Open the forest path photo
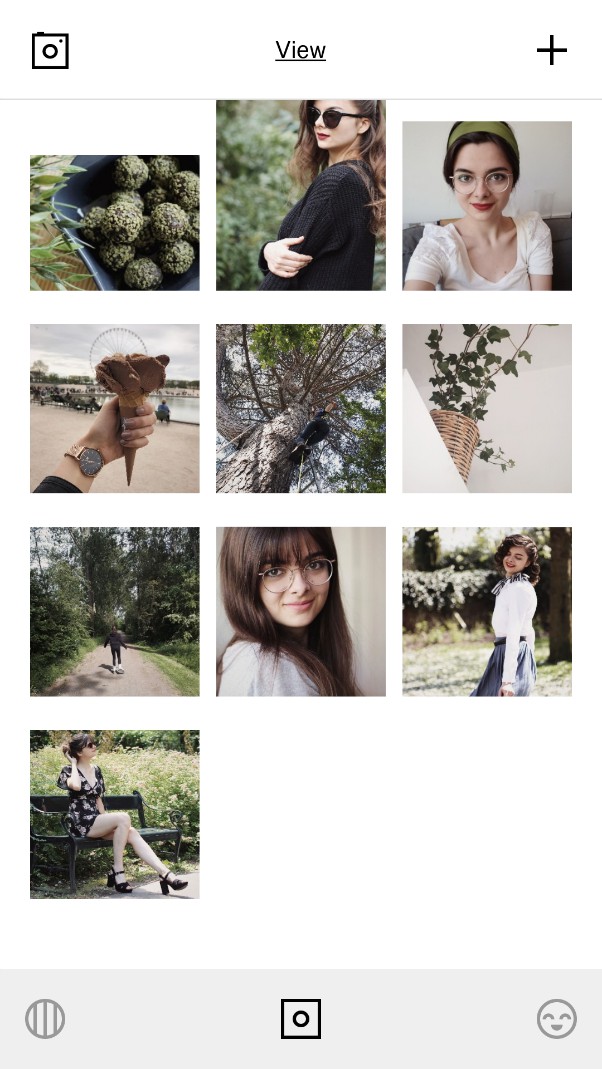602x1069 pixels. tap(115, 611)
